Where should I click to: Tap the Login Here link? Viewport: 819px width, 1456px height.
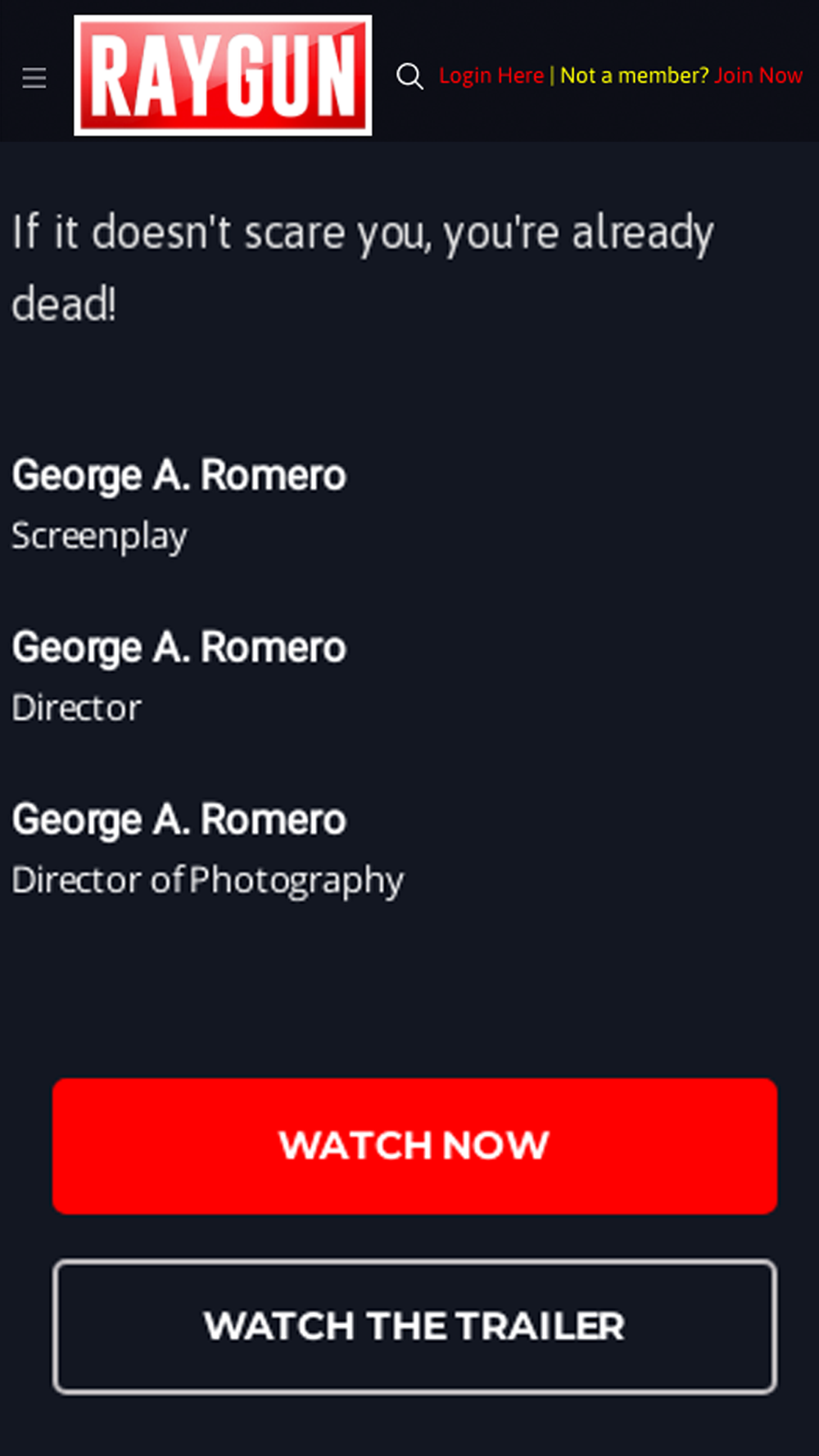[x=491, y=75]
